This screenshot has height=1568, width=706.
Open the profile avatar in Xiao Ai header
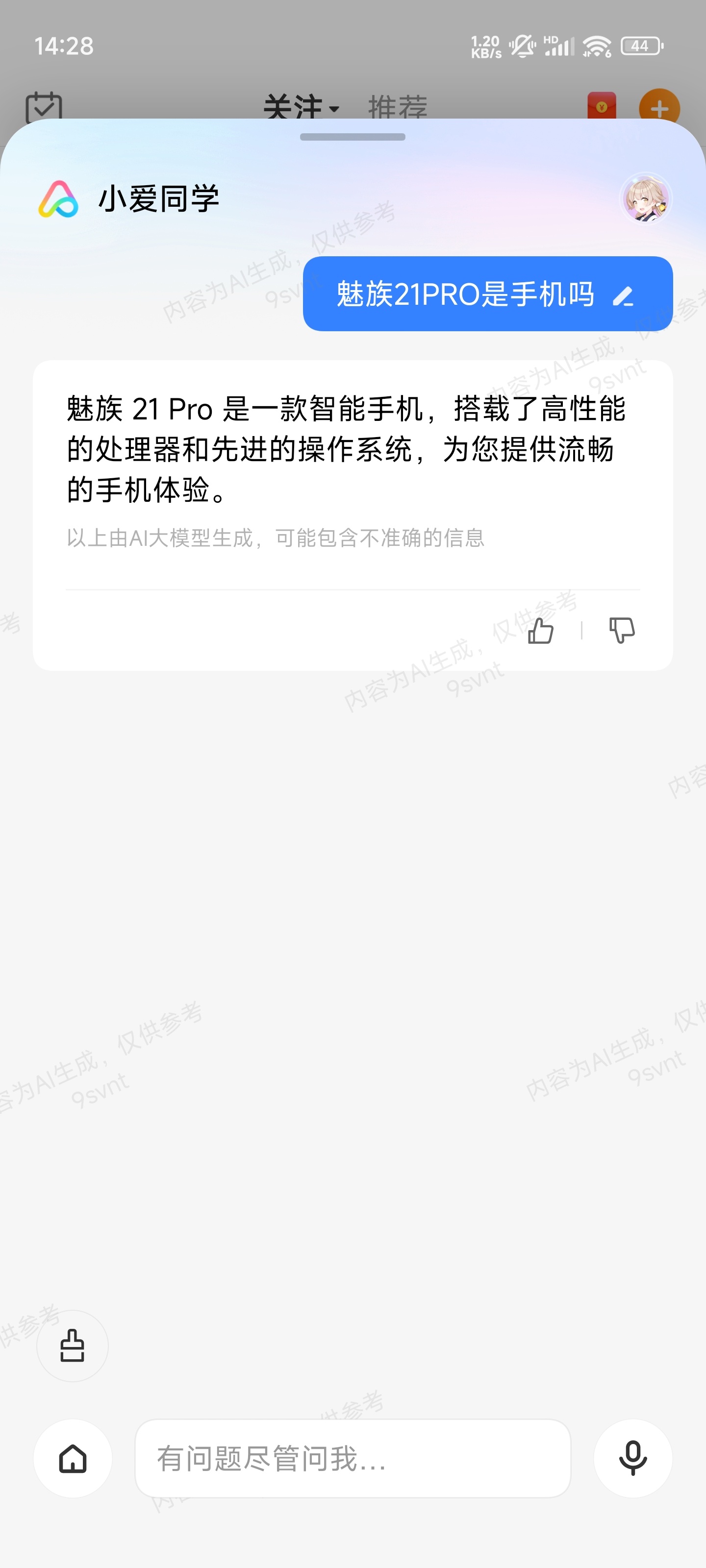645,199
